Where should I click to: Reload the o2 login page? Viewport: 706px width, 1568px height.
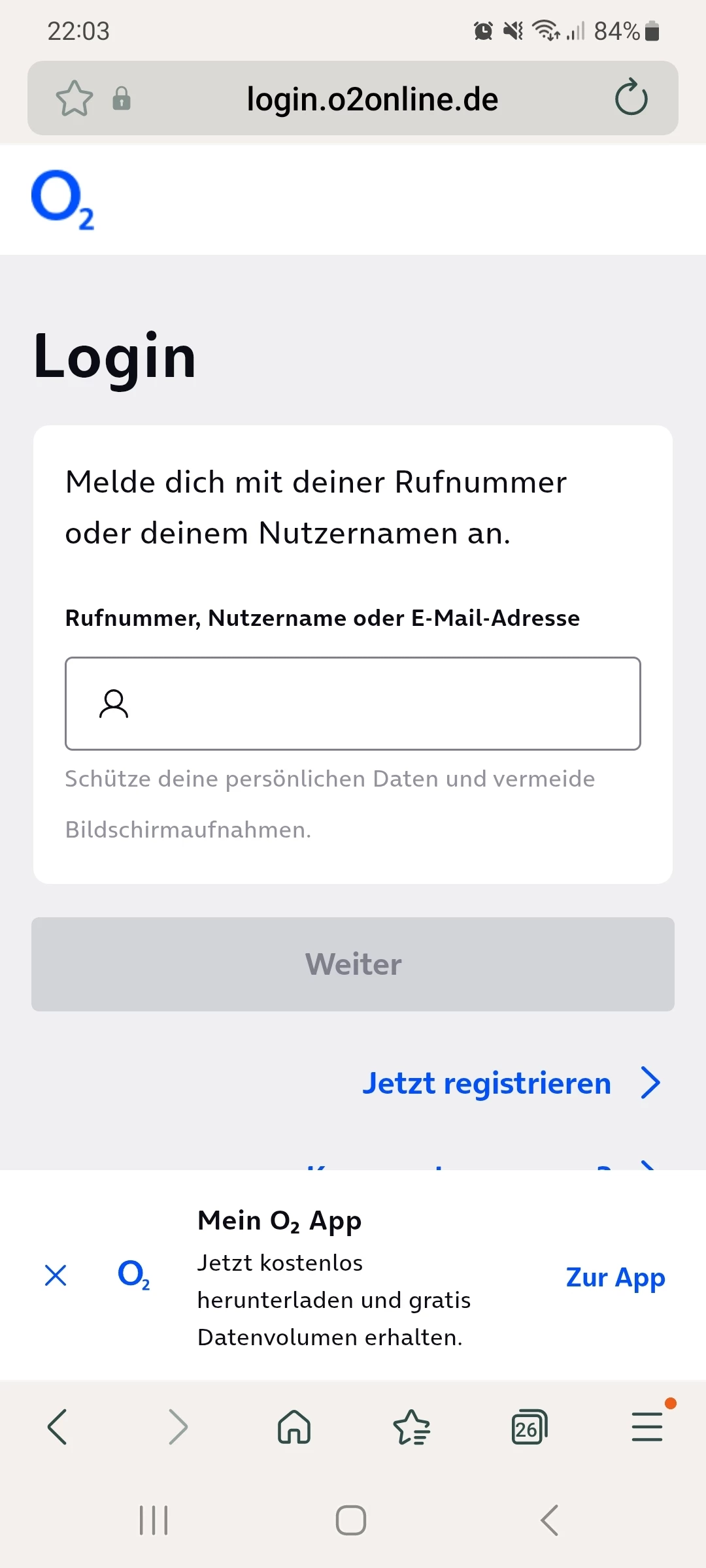pos(631,98)
